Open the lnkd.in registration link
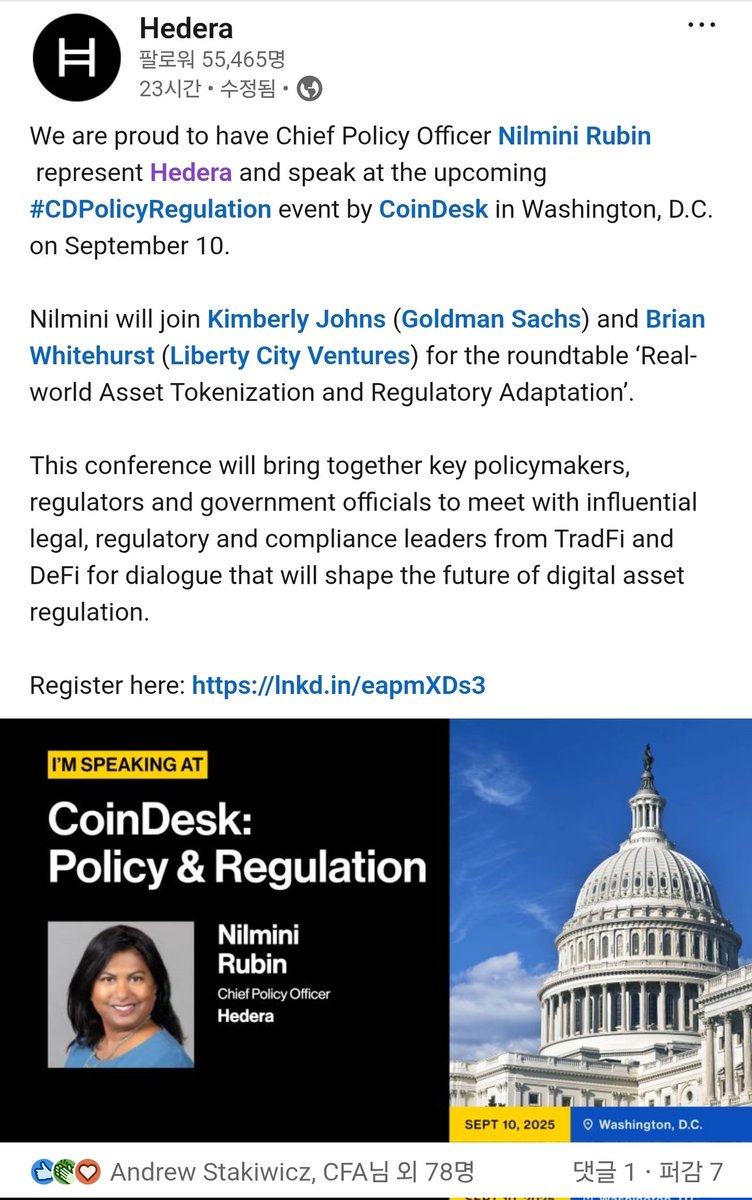 tap(338, 685)
